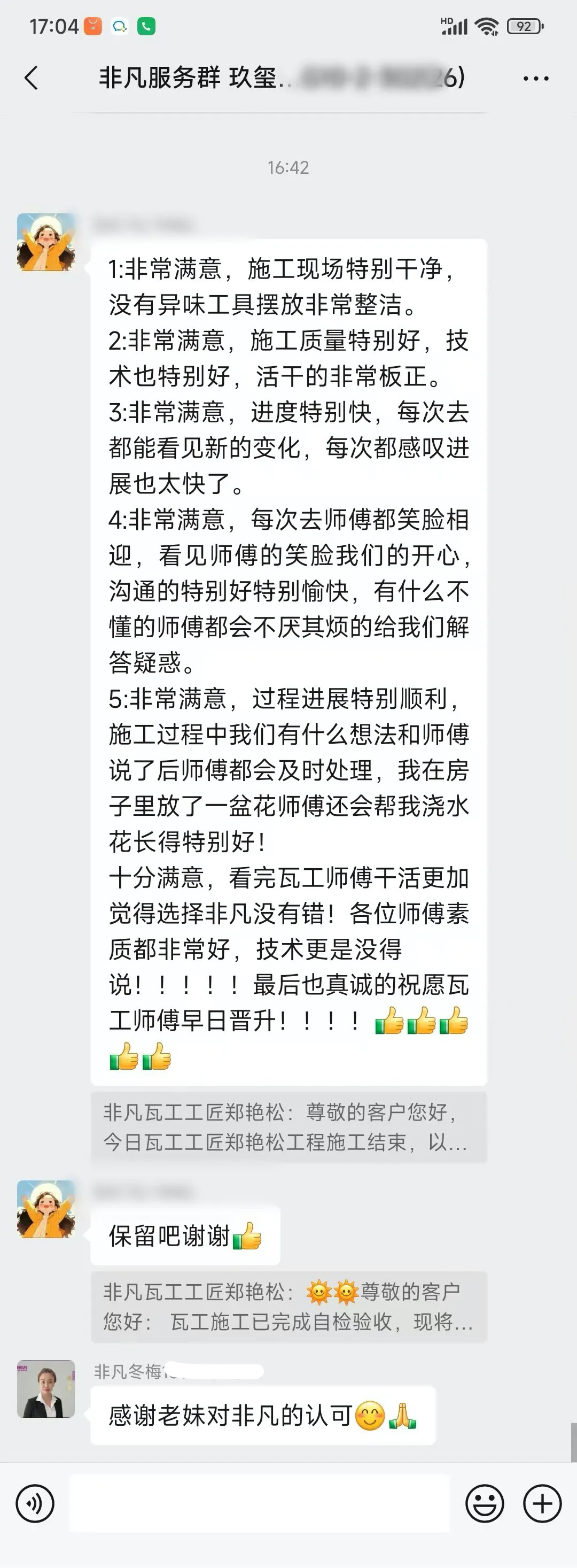The width and height of the screenshot is (577, 1568).
Task: Tap the message text input field
Action: [x=259, y=1504]
